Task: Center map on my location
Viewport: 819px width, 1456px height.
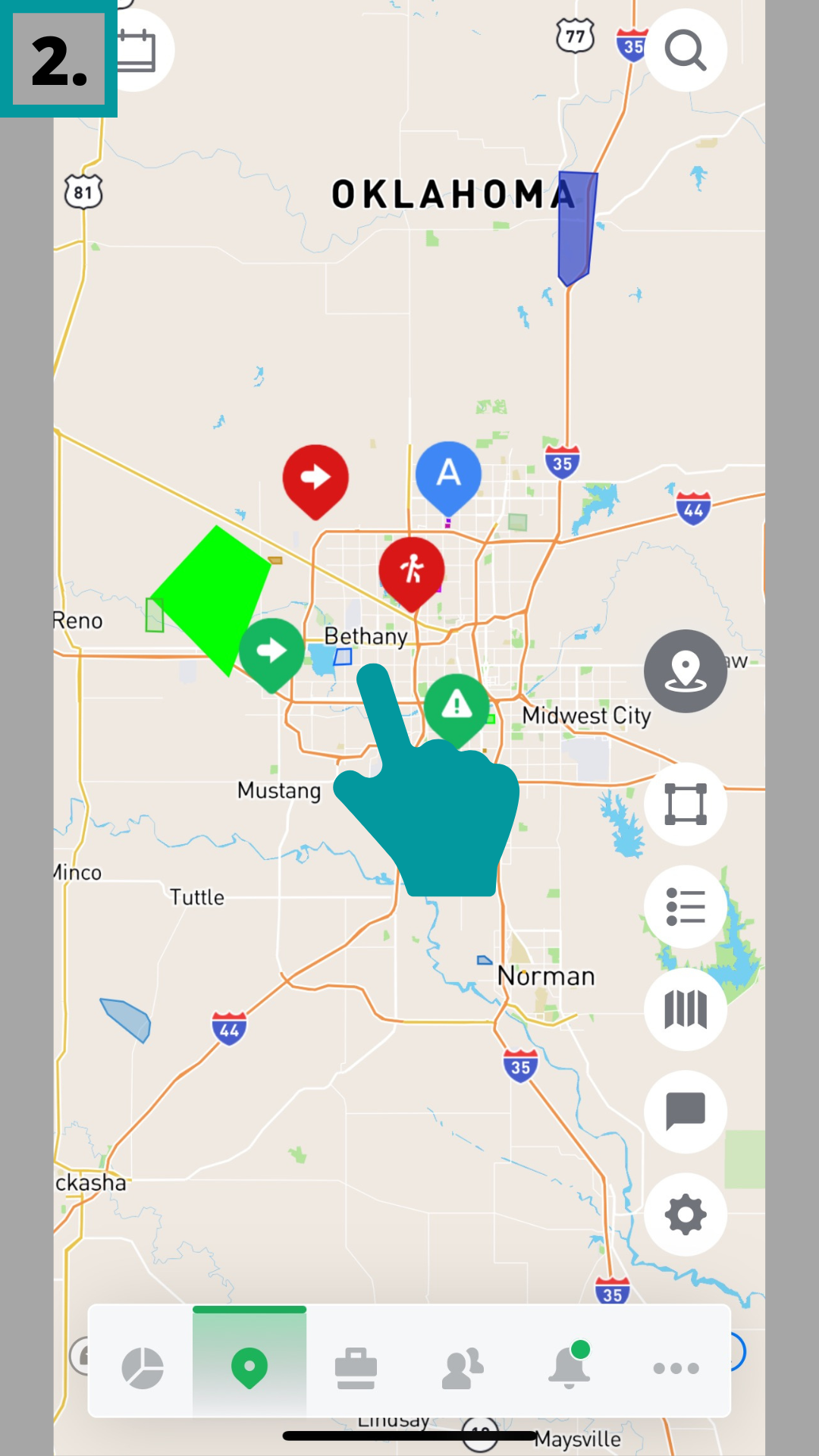Action: [686, 671]
